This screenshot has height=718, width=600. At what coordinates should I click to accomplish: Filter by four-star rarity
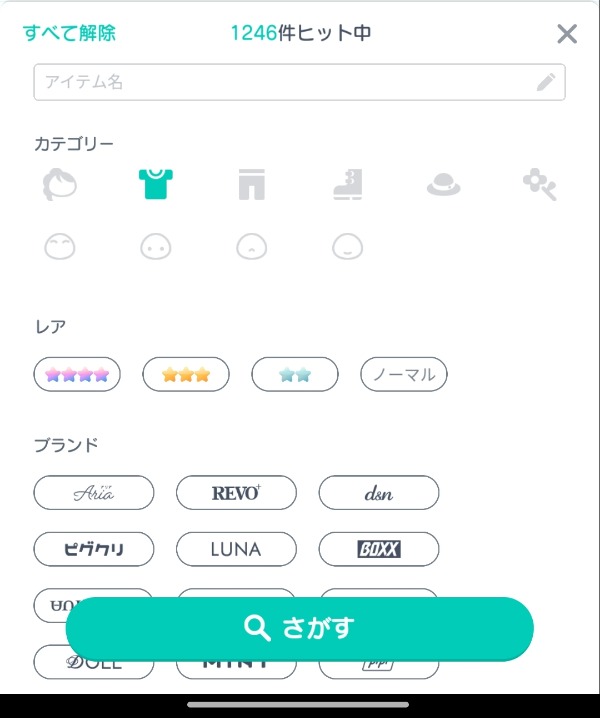[x=77, y=375]
